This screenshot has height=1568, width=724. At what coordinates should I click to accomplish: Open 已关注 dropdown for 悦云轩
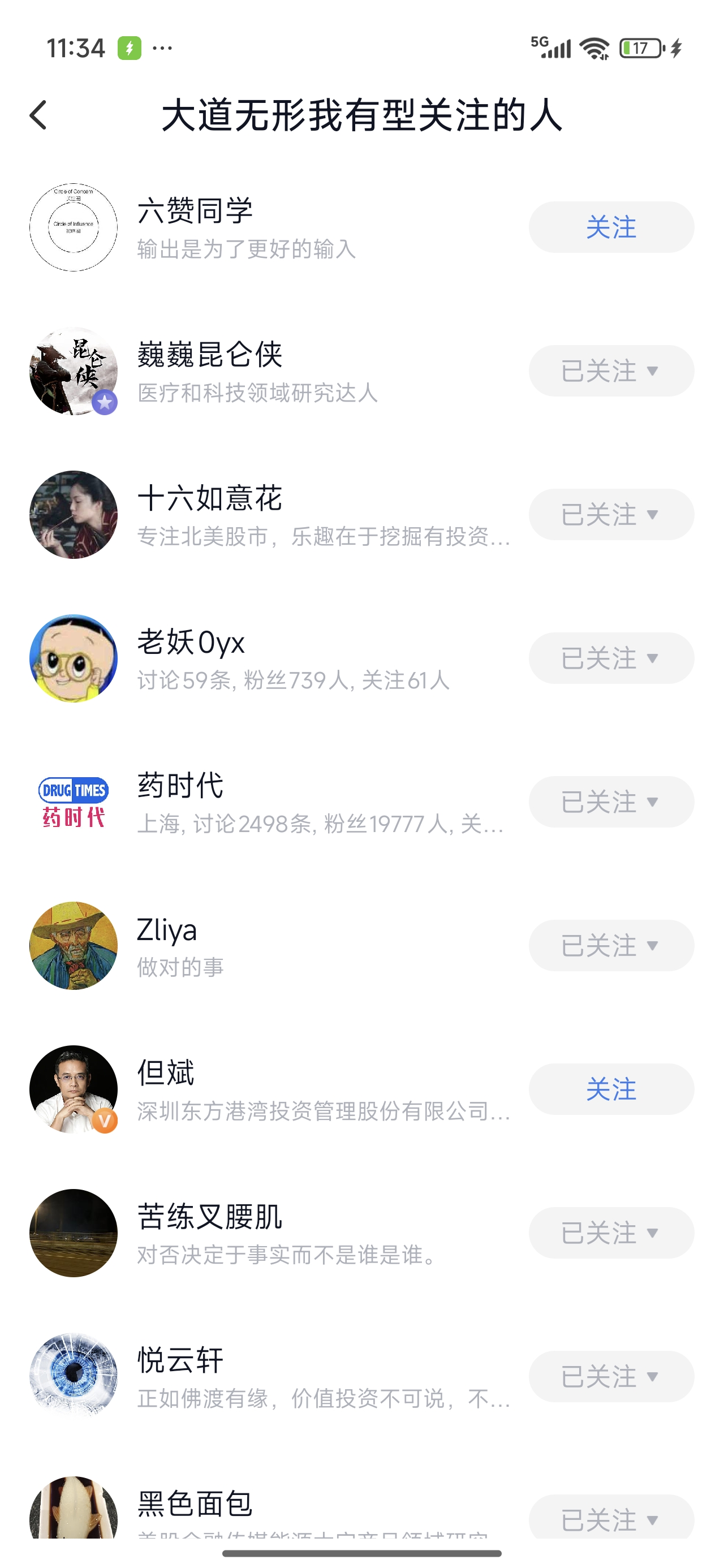[x=611, y=1376]
